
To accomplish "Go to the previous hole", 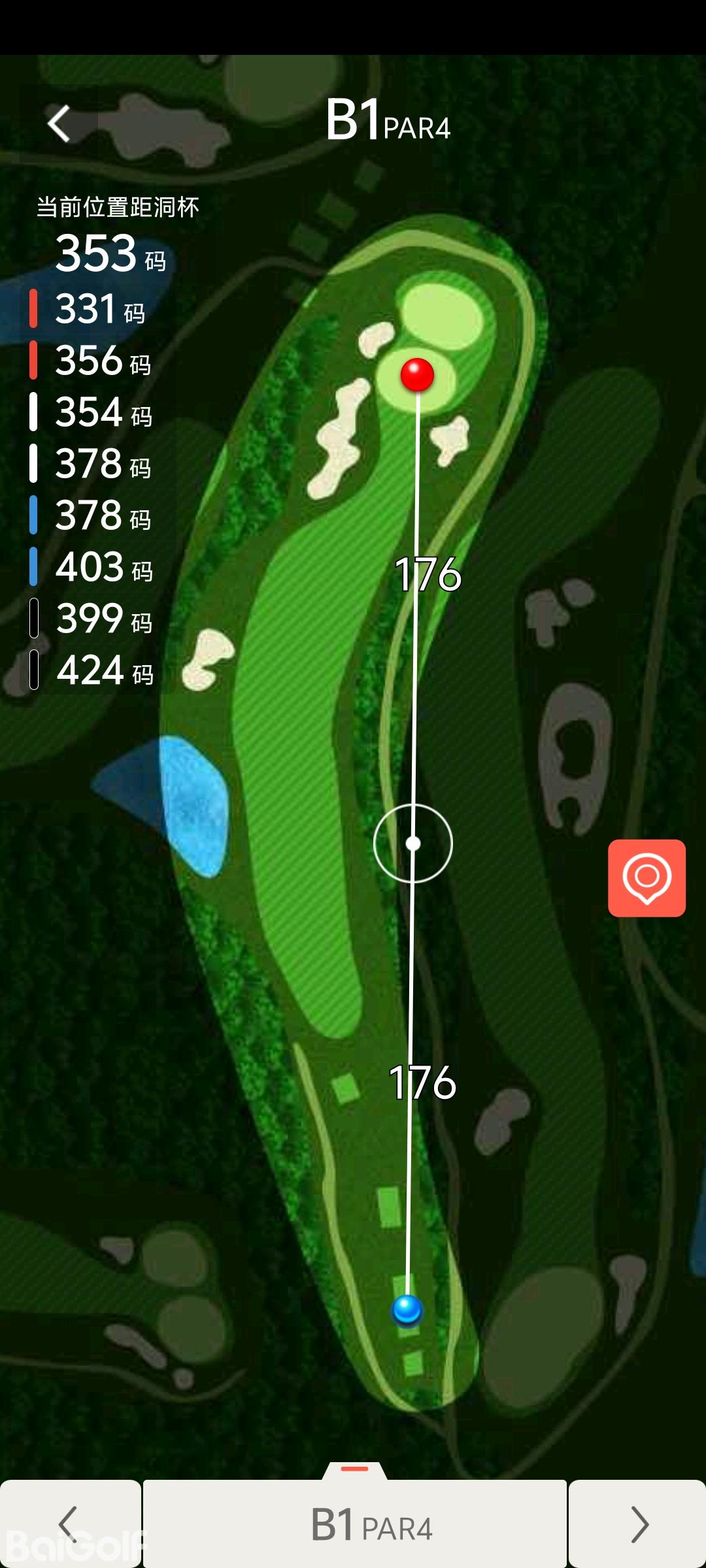I will coord(69,1524).
